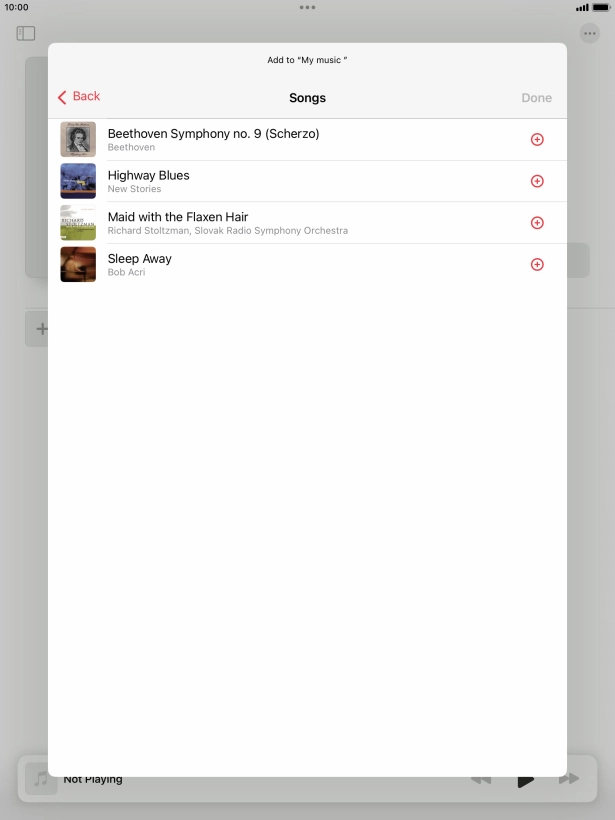This screenshot has height=820, width=615.
Task: Add Sleep Away to the playlist
Action: click(x=537, y=265)
